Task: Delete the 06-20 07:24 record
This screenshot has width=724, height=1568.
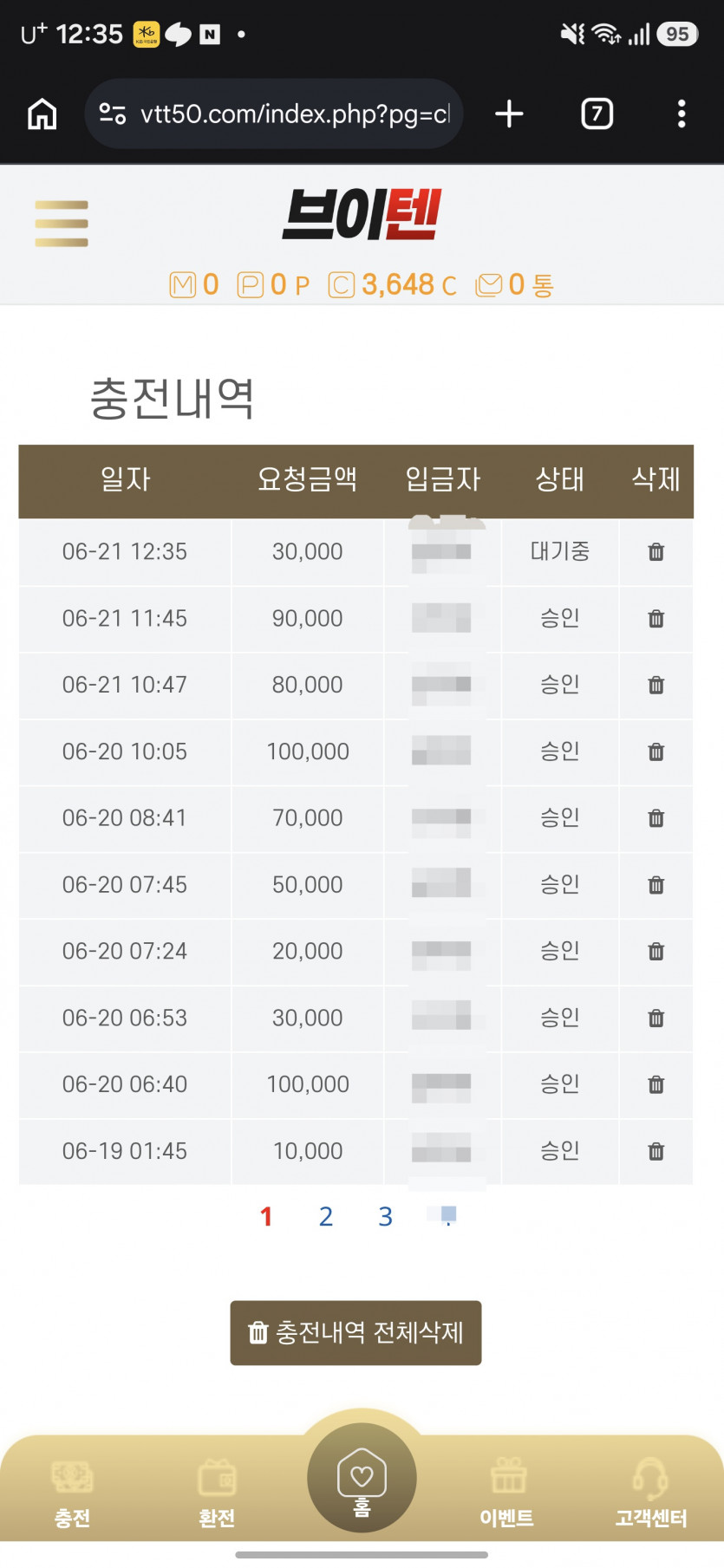Action: 656,951
